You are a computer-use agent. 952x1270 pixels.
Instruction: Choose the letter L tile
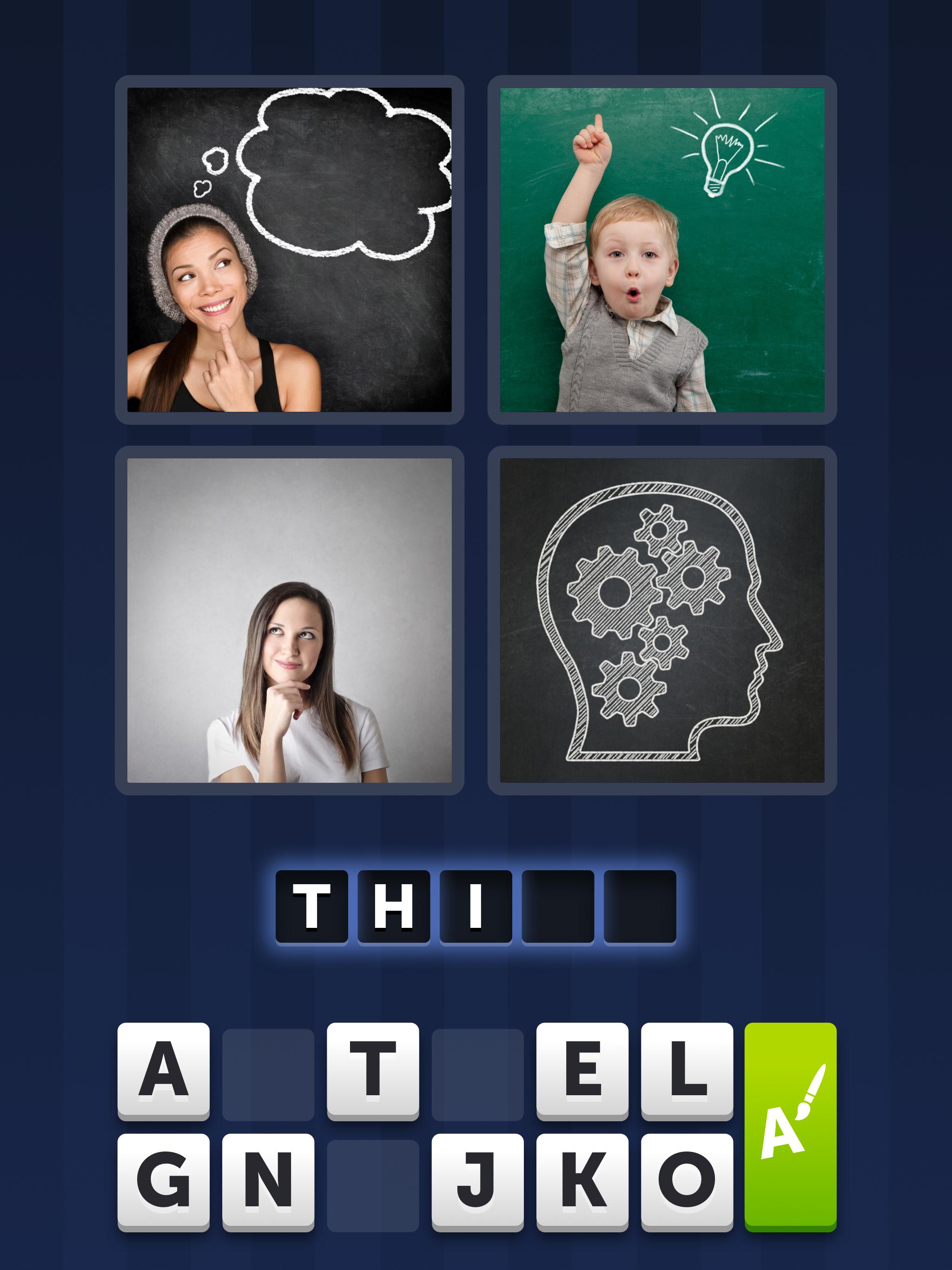pos(687,1070)
